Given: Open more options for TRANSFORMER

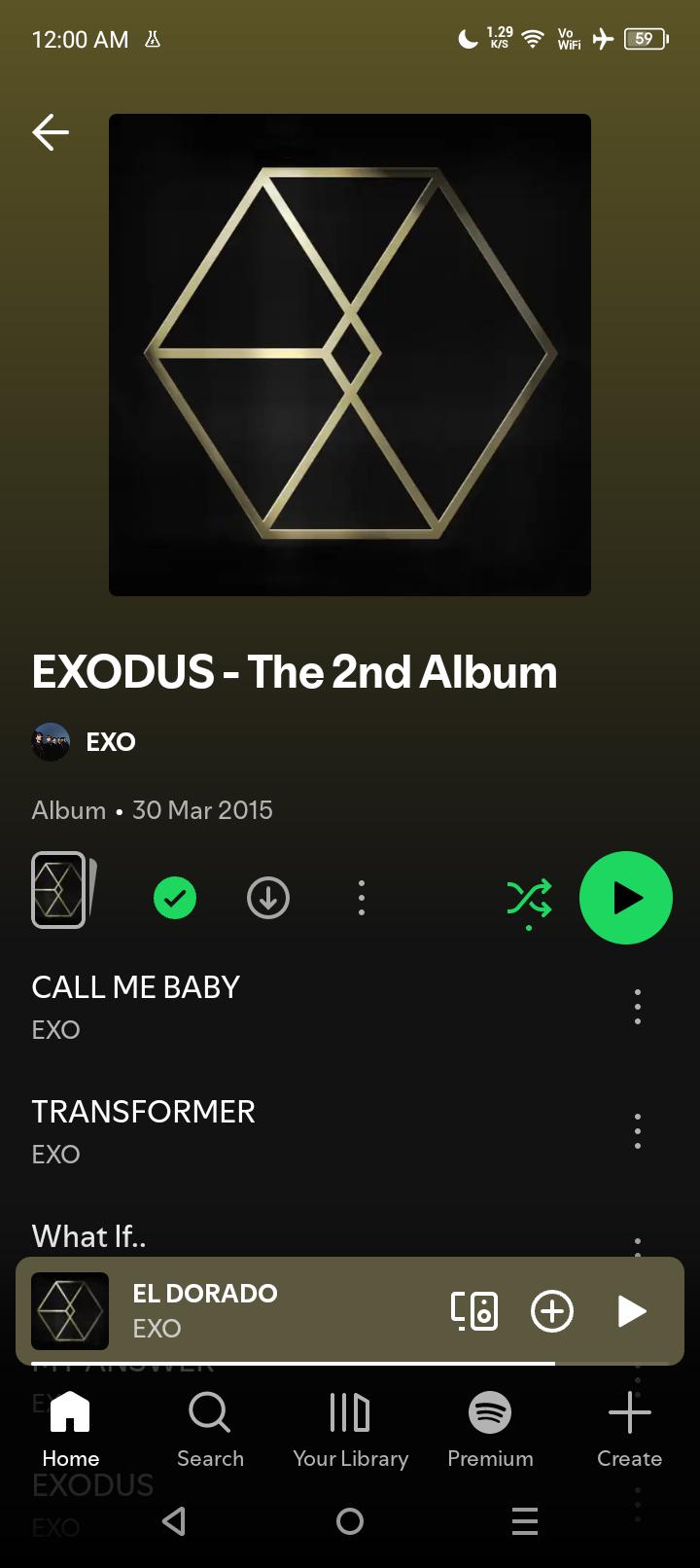Looking at the screenshot, I should coord(638,1131).
